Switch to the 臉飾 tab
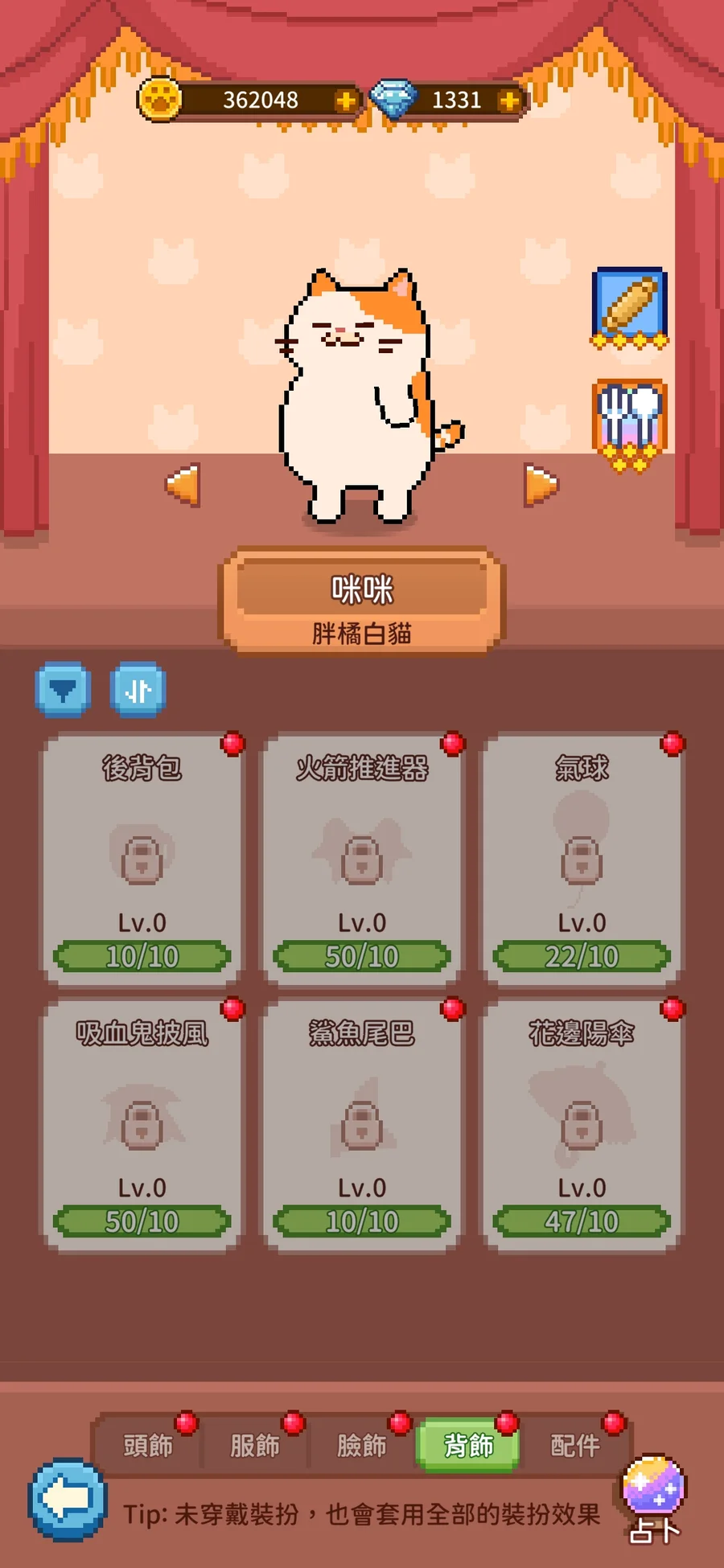724x1568 pixels. pyautogui.click(x=362, y=1446)
